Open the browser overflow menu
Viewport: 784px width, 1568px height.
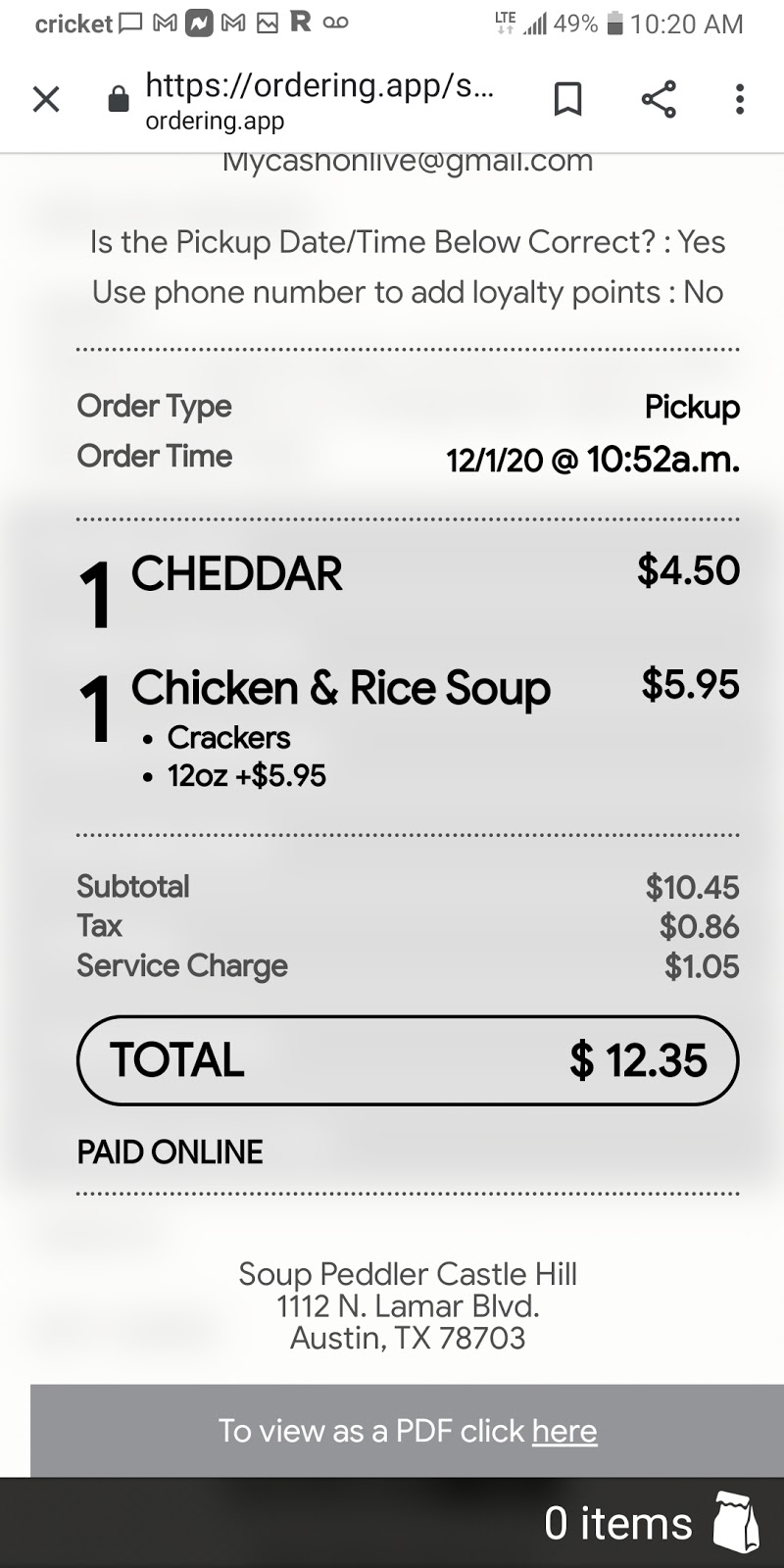pos(740,99)
